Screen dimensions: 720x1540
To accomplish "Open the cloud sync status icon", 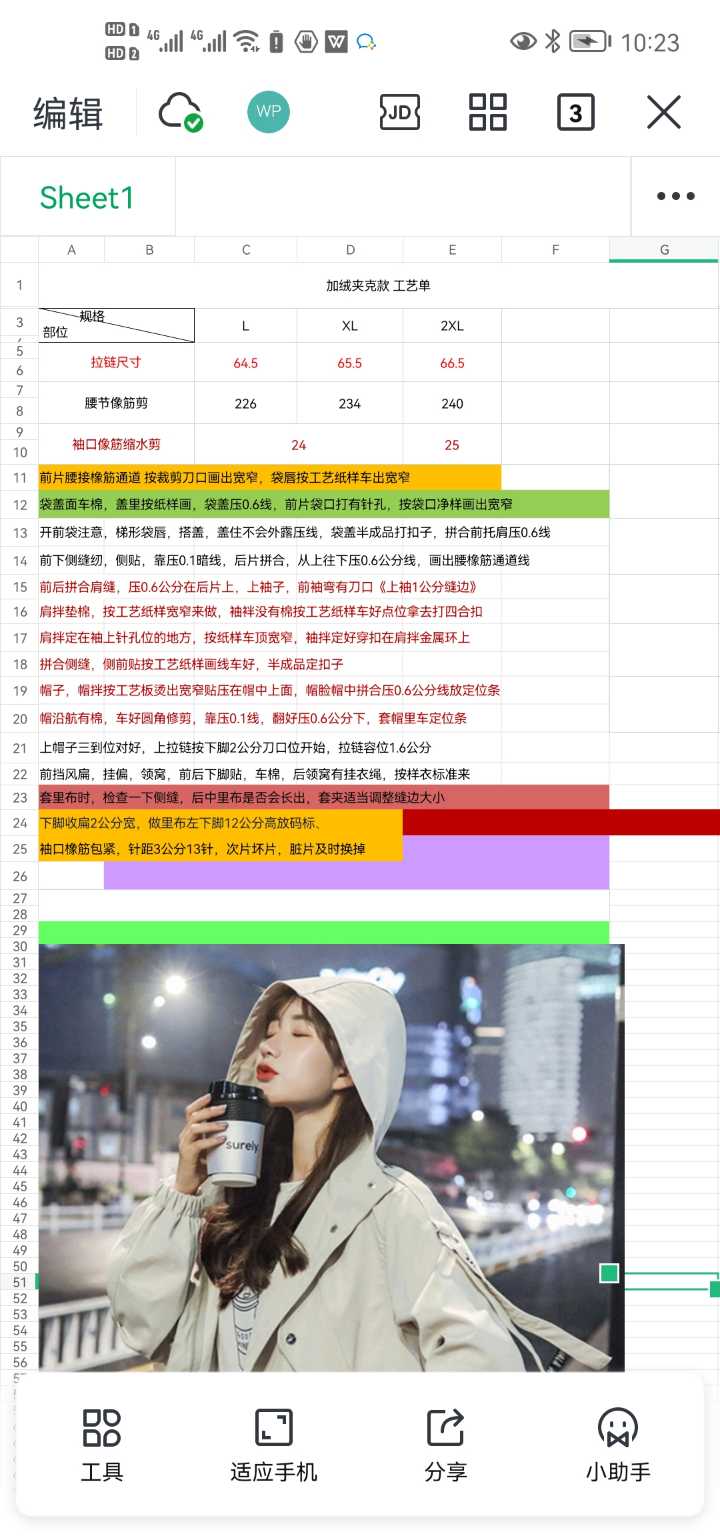I will (x=181, y=112).
